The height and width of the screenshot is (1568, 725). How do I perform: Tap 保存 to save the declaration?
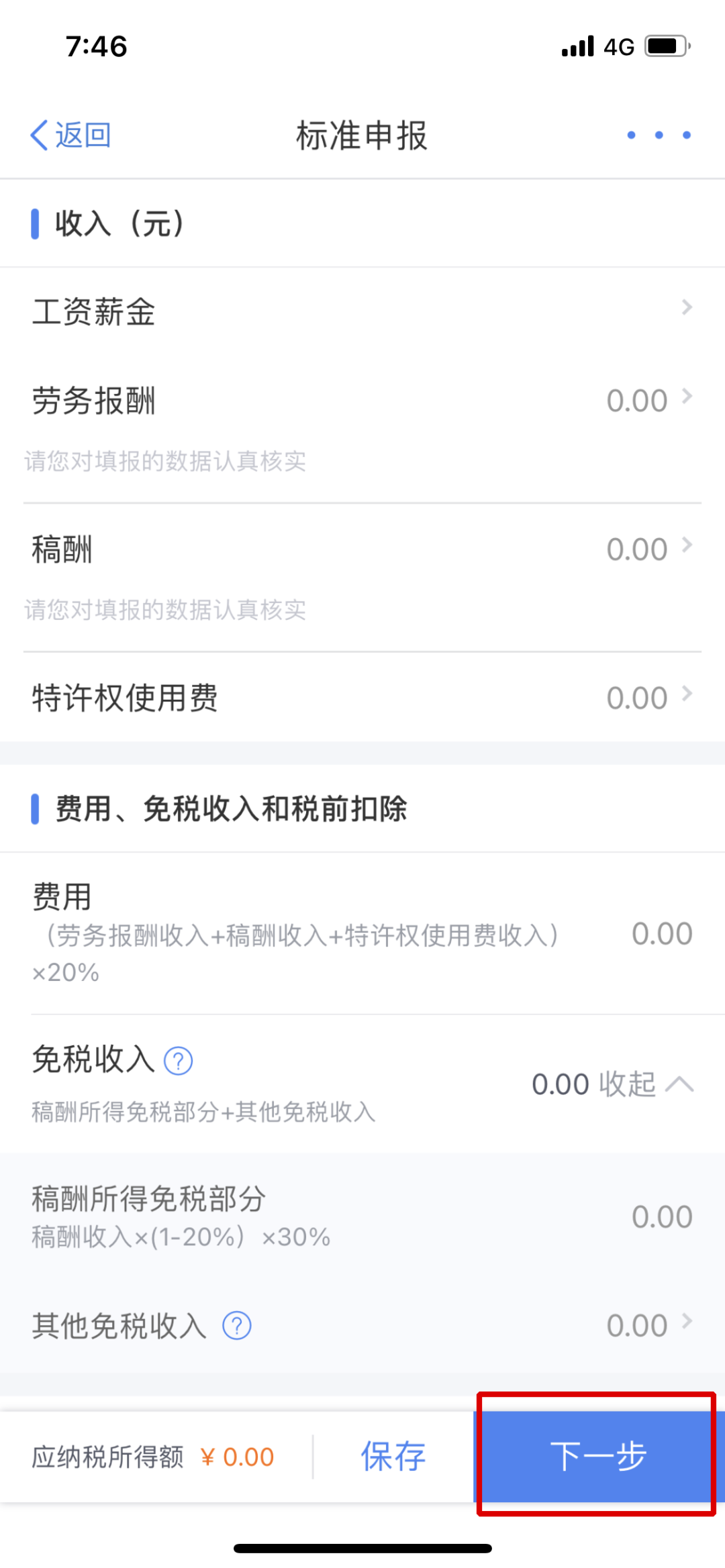[x=393, y=1457]
